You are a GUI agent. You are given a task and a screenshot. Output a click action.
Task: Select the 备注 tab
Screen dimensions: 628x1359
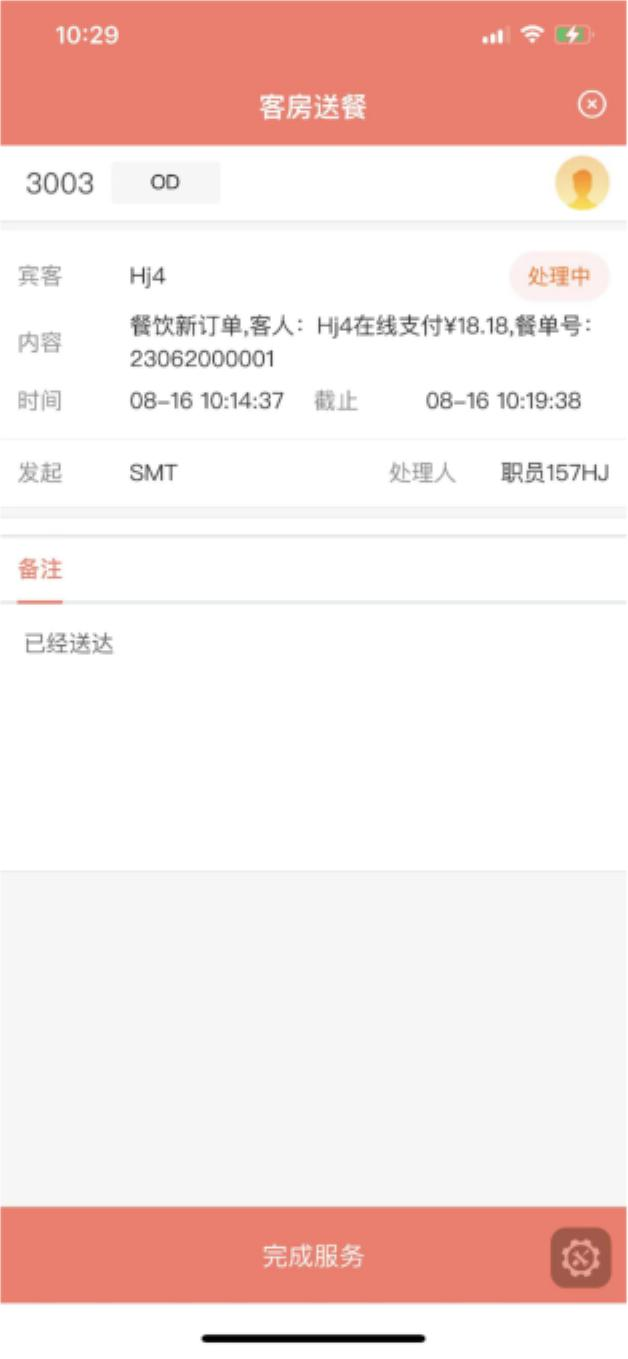point(40,570)
